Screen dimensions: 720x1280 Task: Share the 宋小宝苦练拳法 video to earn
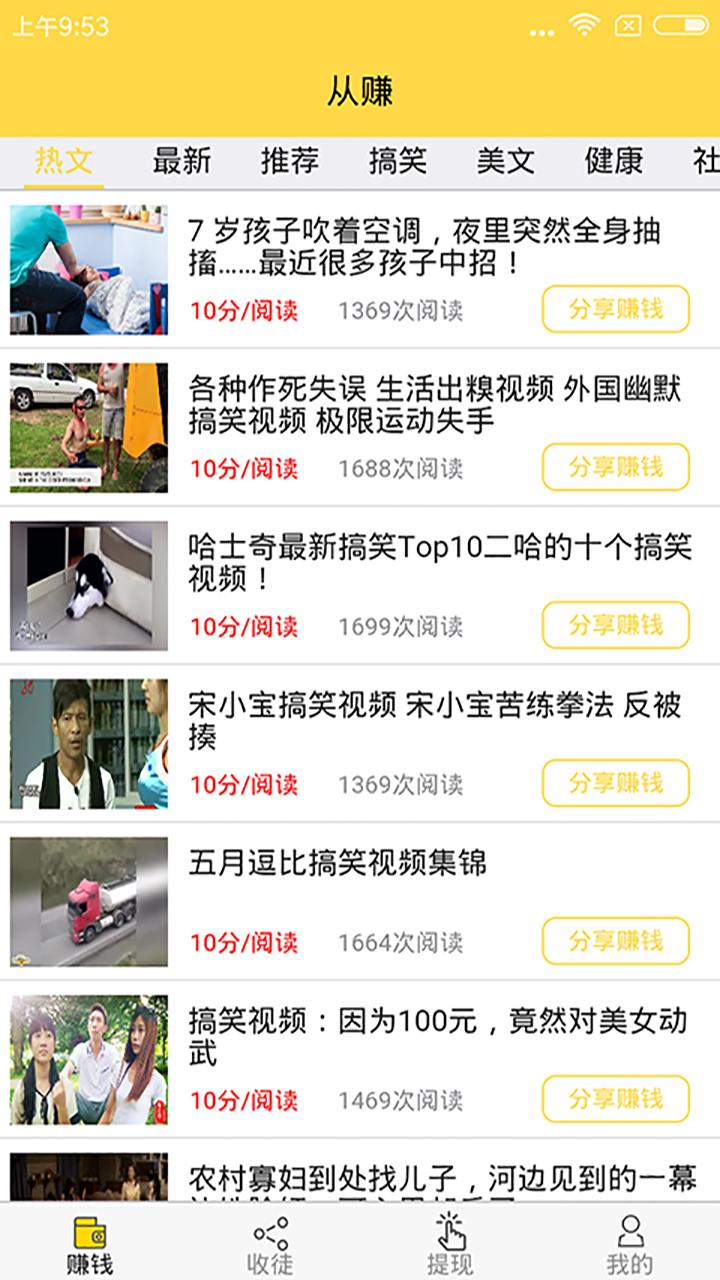(616, 783)
